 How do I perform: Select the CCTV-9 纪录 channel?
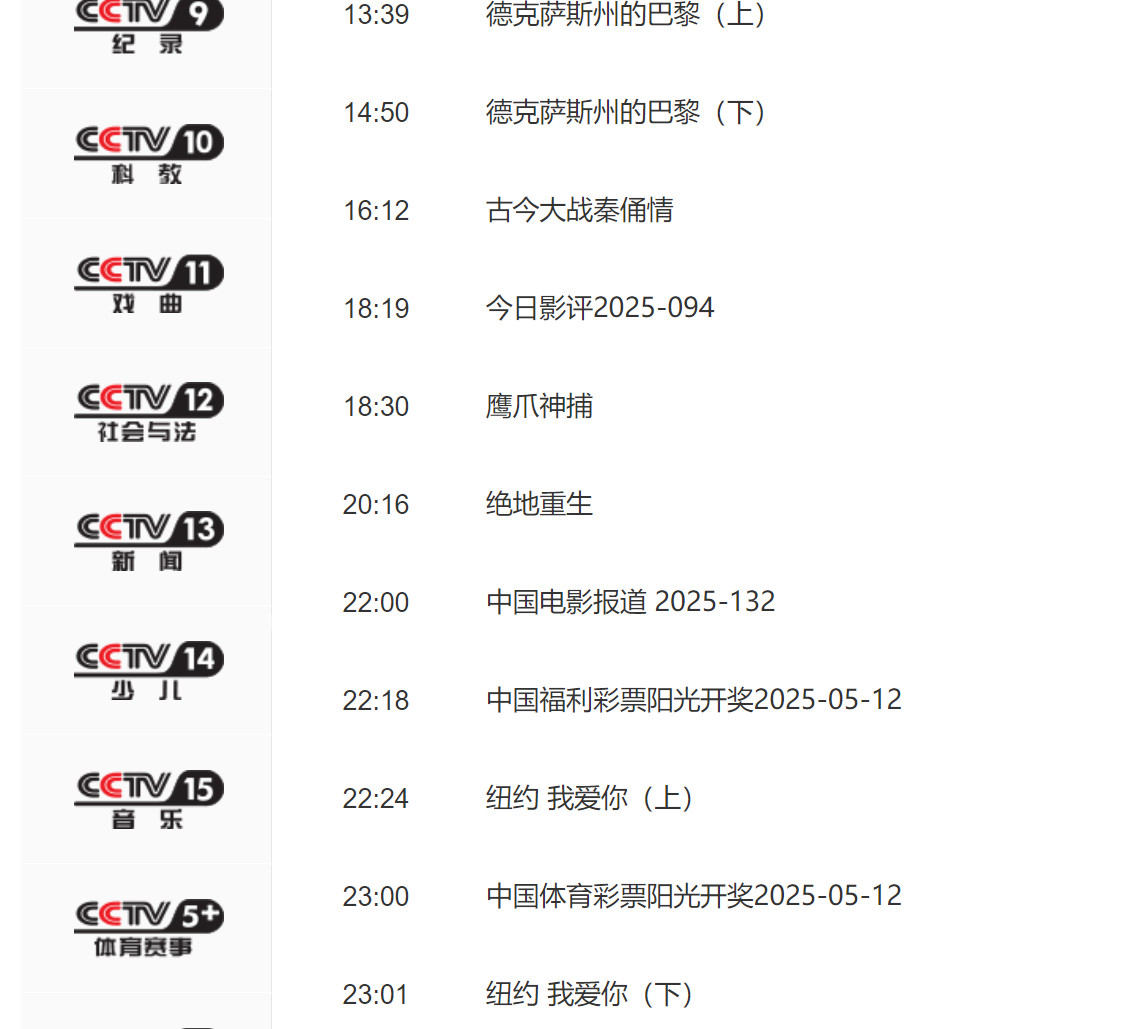pyautogui.click(x=148, y=27)
